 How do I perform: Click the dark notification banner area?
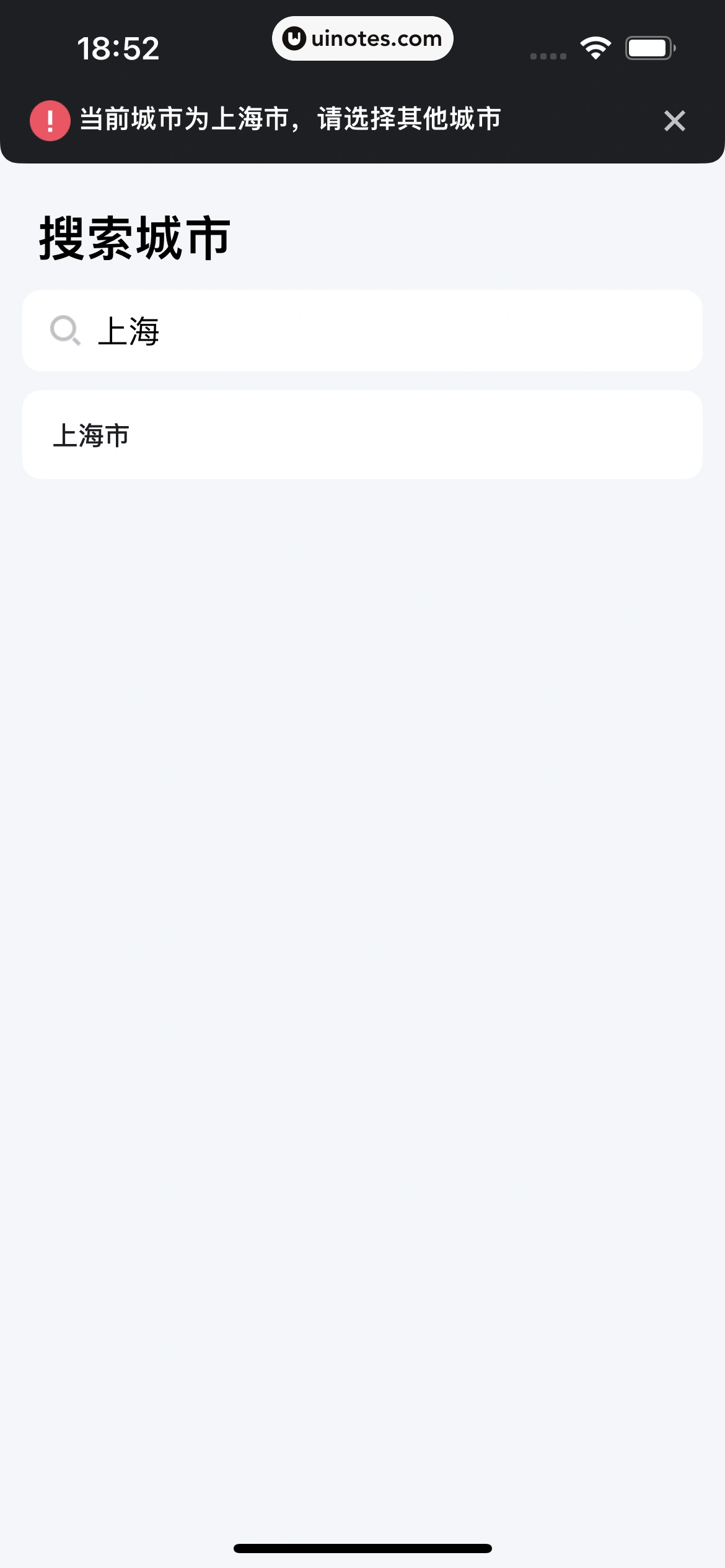tap(362, 121)
